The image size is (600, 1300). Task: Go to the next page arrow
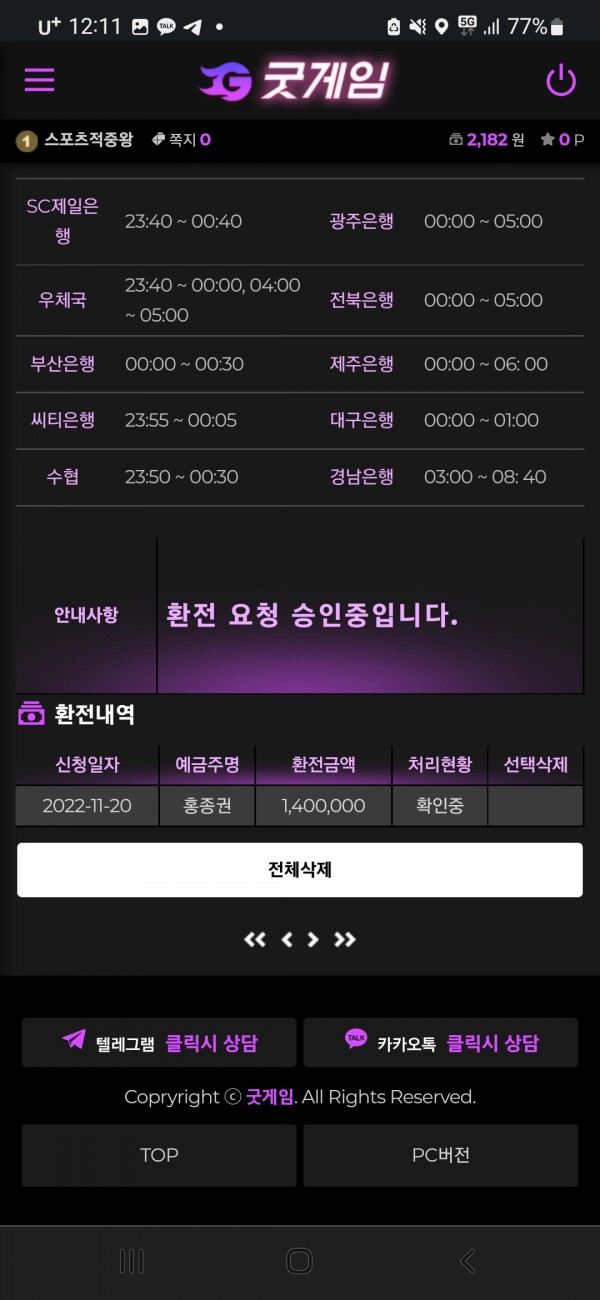pyautogui.click(x=313, y=939)
